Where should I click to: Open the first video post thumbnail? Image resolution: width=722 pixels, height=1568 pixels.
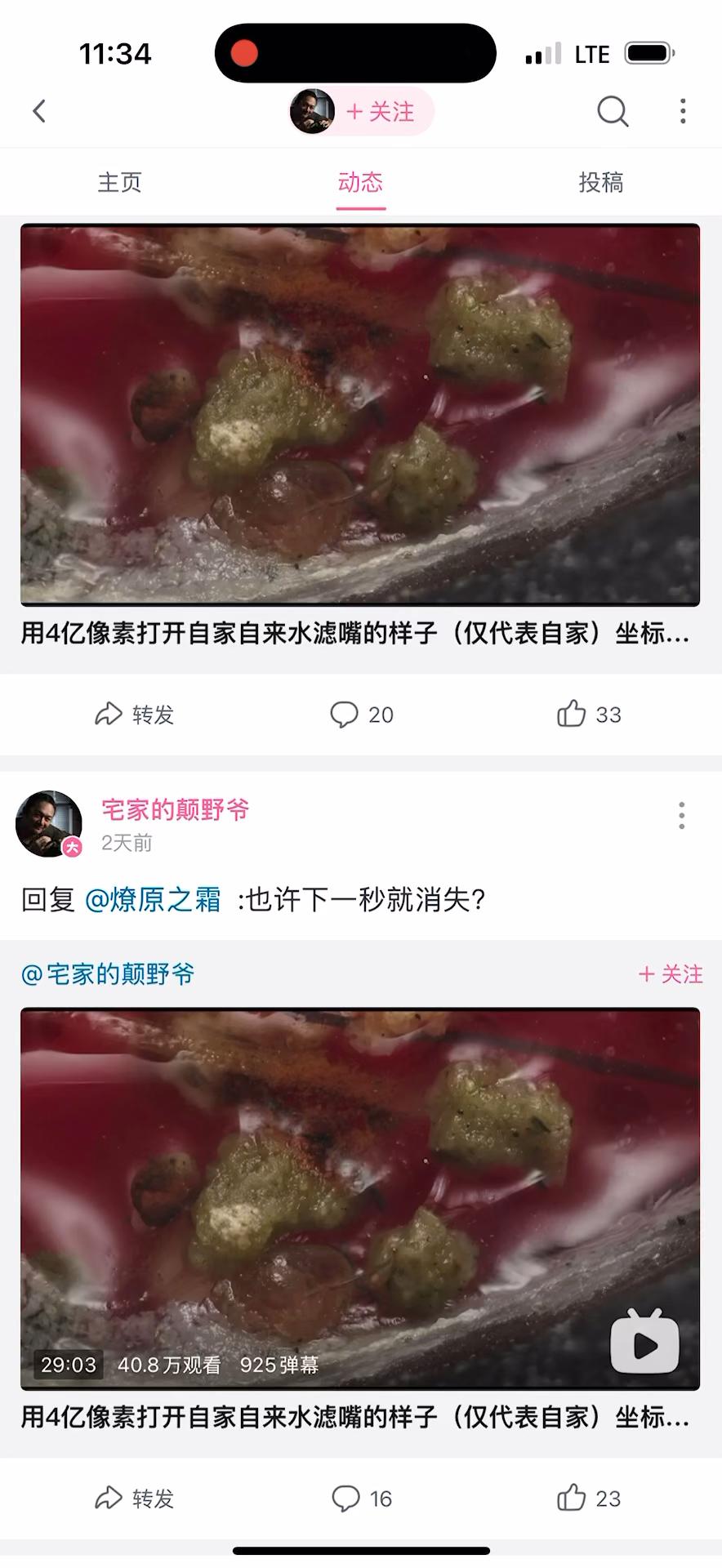tap(360, 415)
